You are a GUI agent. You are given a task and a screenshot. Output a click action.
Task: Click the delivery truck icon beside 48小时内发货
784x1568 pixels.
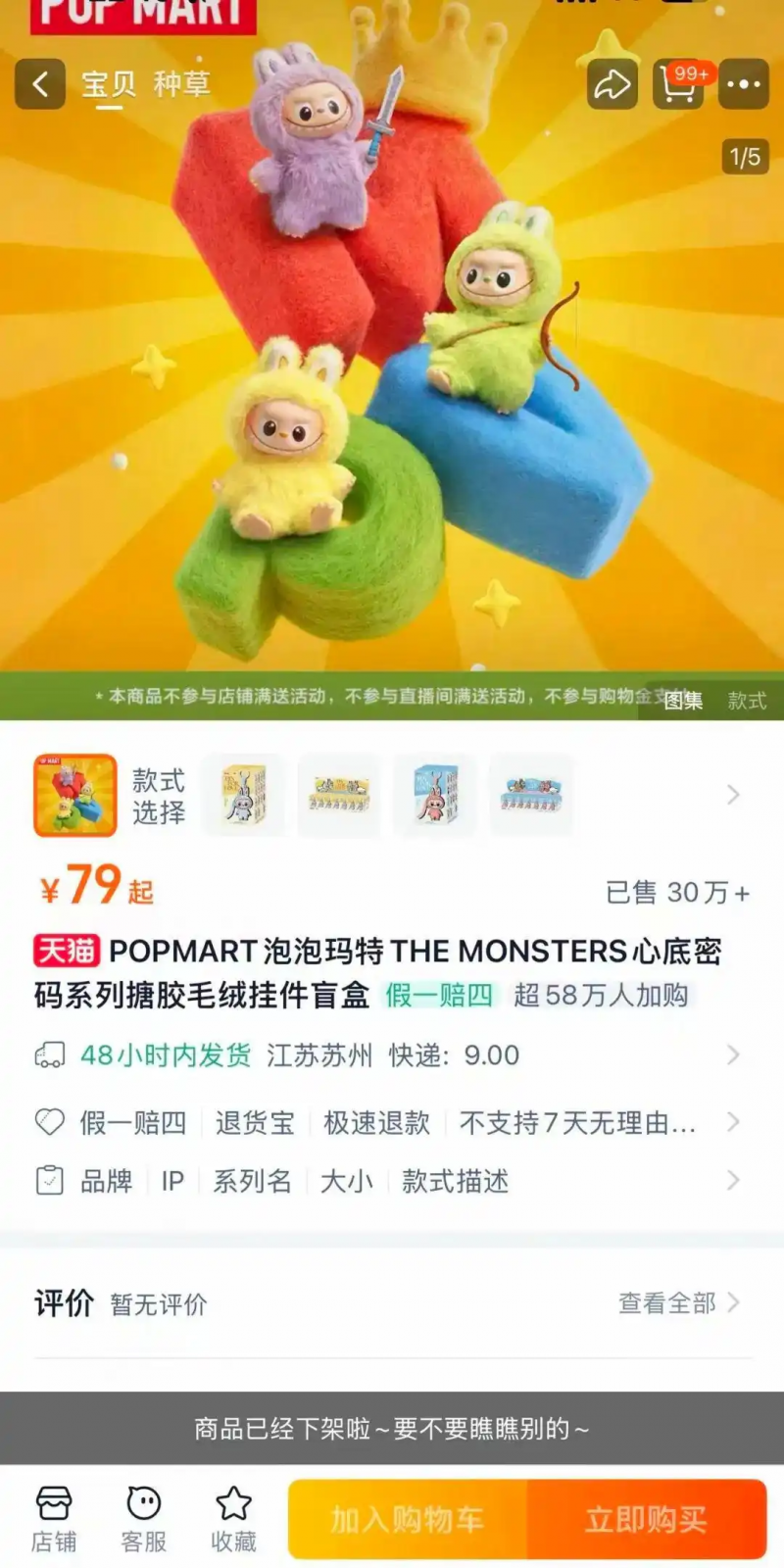(47, 1053)
